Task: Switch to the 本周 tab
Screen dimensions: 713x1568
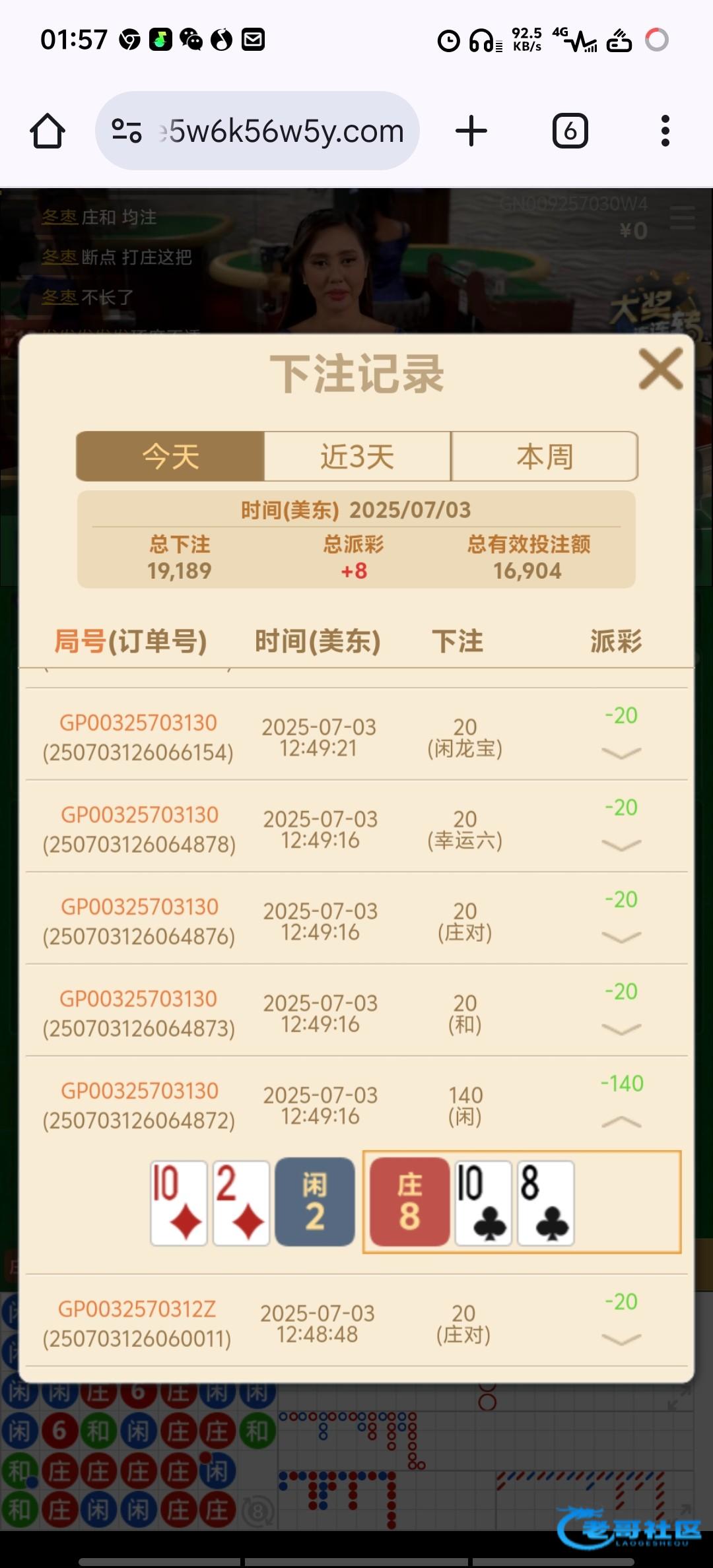Action: 545,457
